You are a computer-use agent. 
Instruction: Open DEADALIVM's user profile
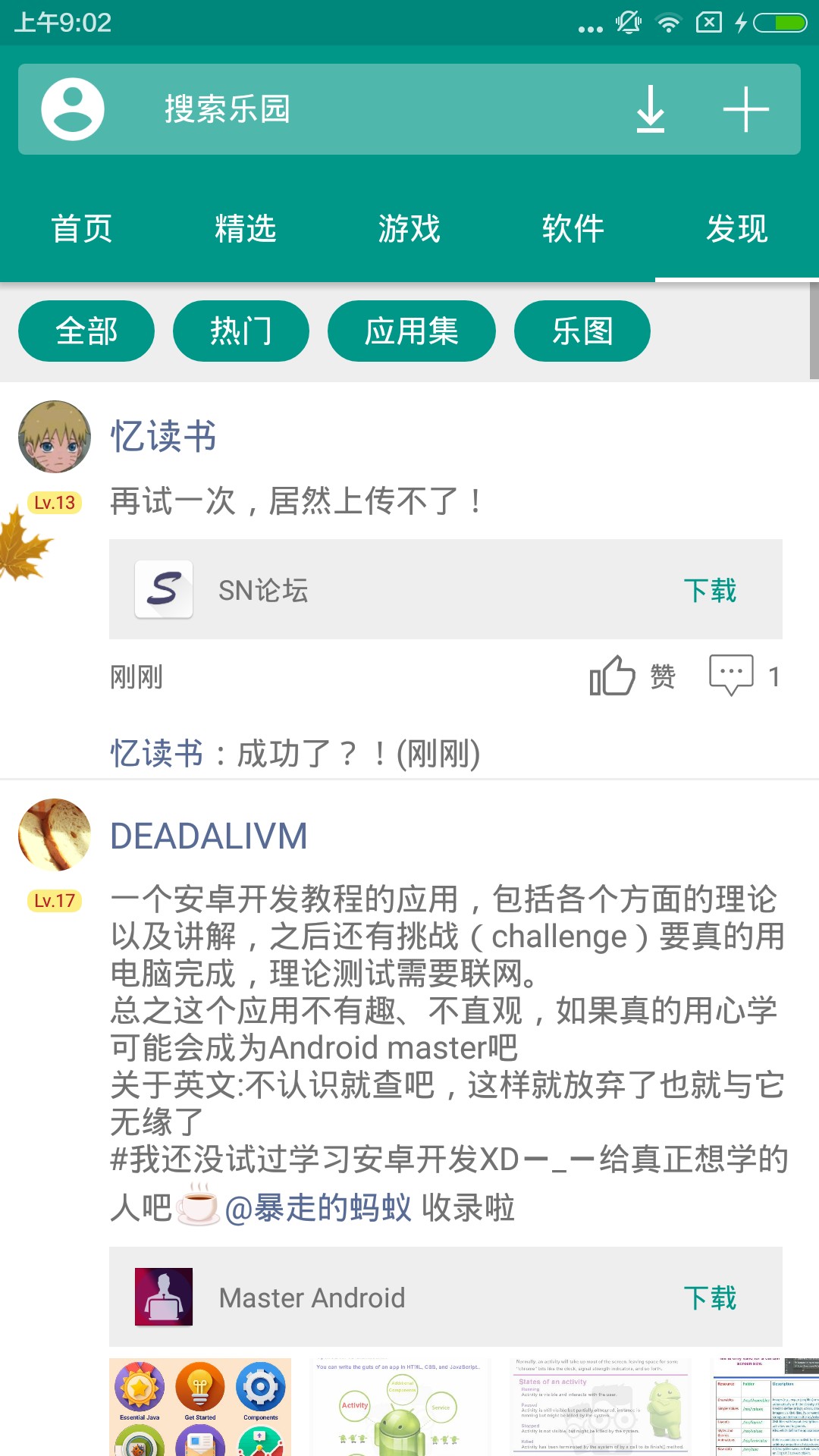tap(55, 835)
